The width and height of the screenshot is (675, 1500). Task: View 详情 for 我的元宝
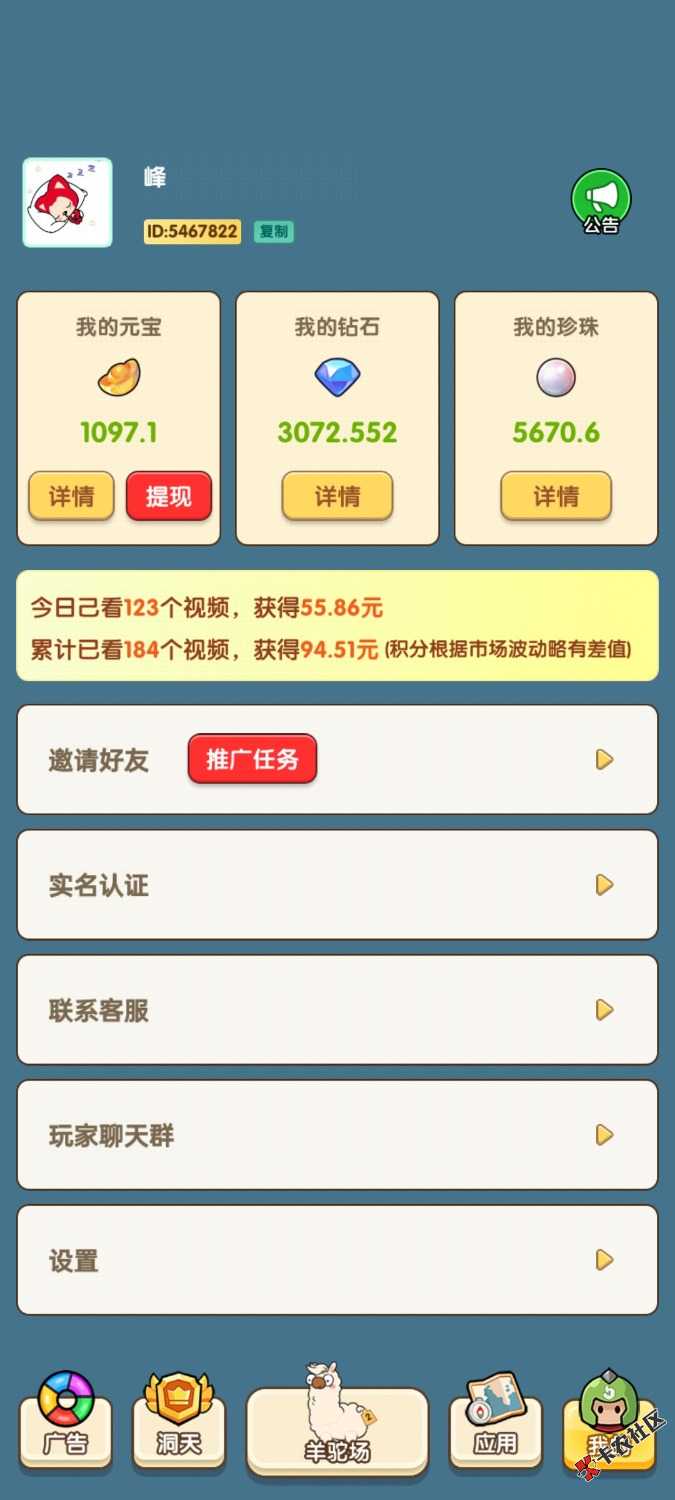[x=71, y=496]
